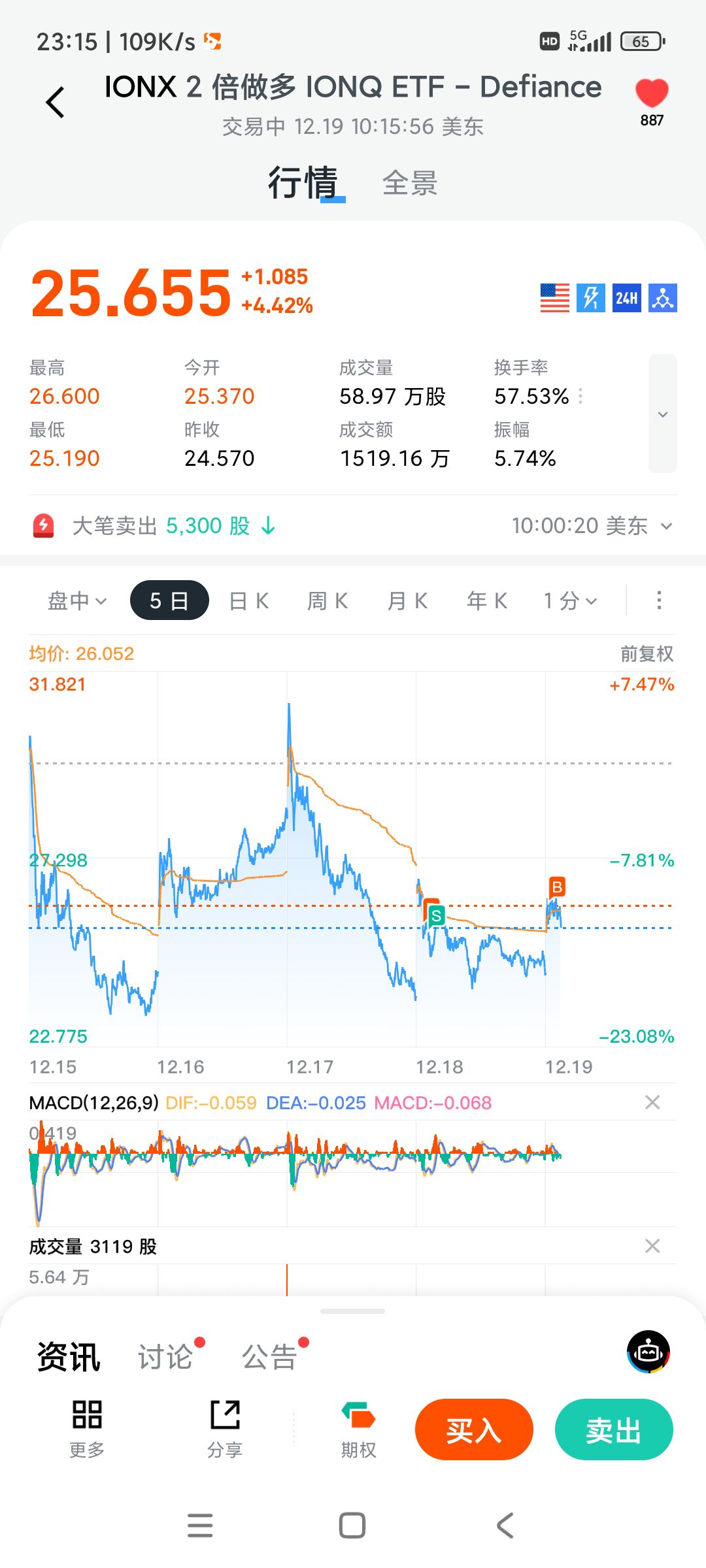Expand the quote details chevron
This screenshot has height=1568, width=706.
click(x=662, y=414)
